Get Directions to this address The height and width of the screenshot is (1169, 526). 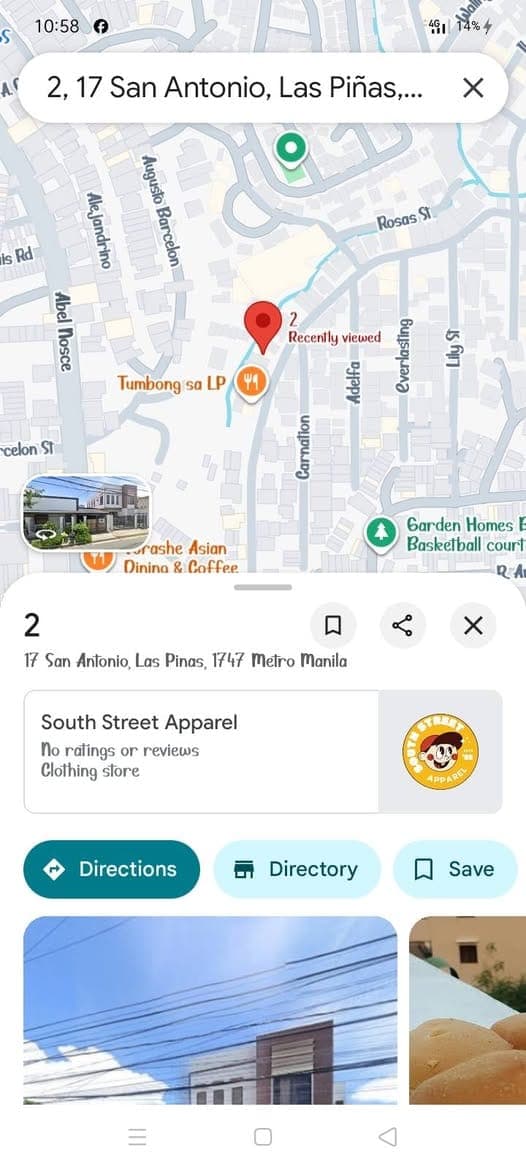[x=112, y=869]
